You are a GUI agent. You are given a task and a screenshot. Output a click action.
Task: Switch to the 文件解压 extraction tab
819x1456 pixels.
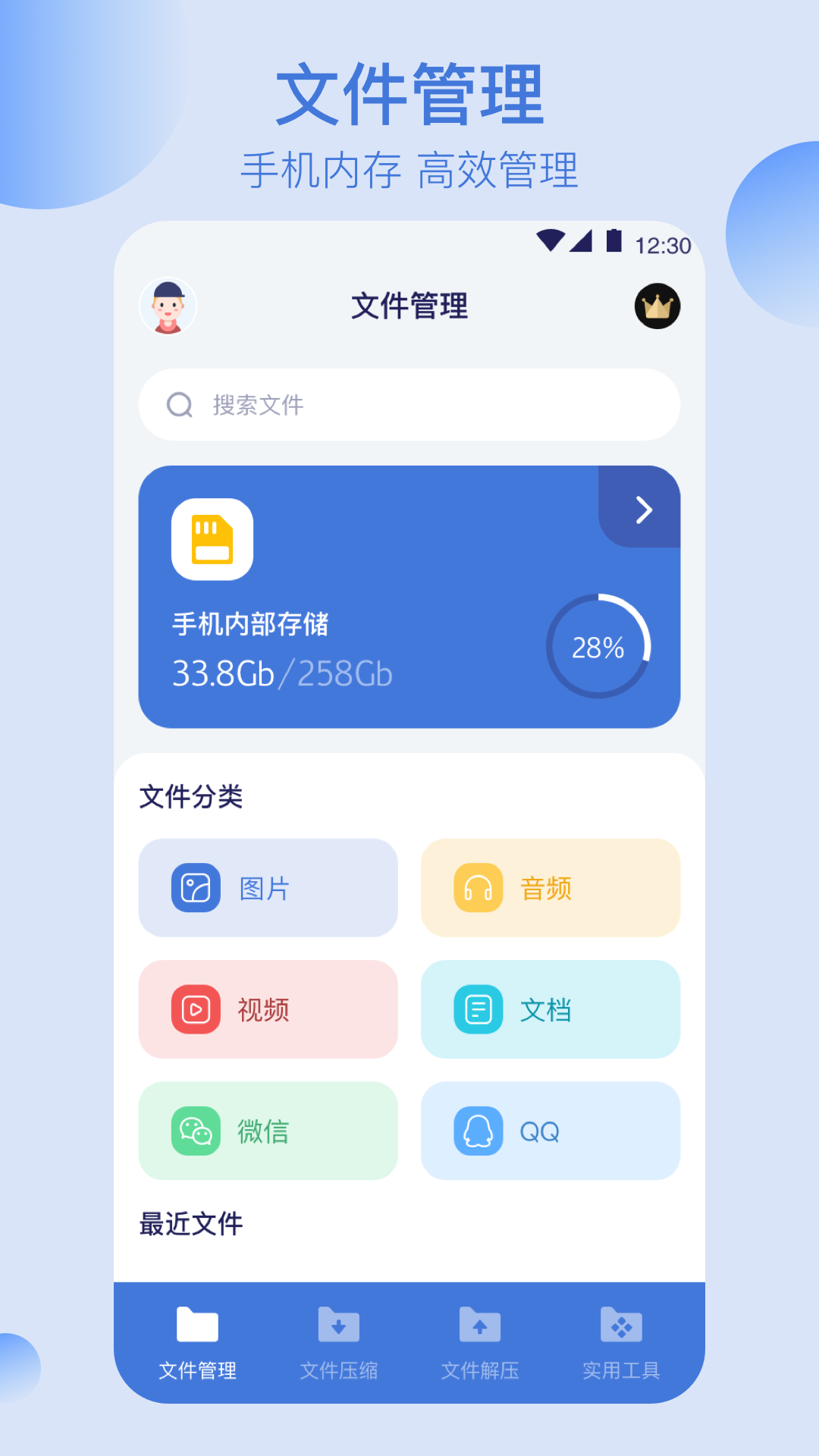pos(481,1346)
